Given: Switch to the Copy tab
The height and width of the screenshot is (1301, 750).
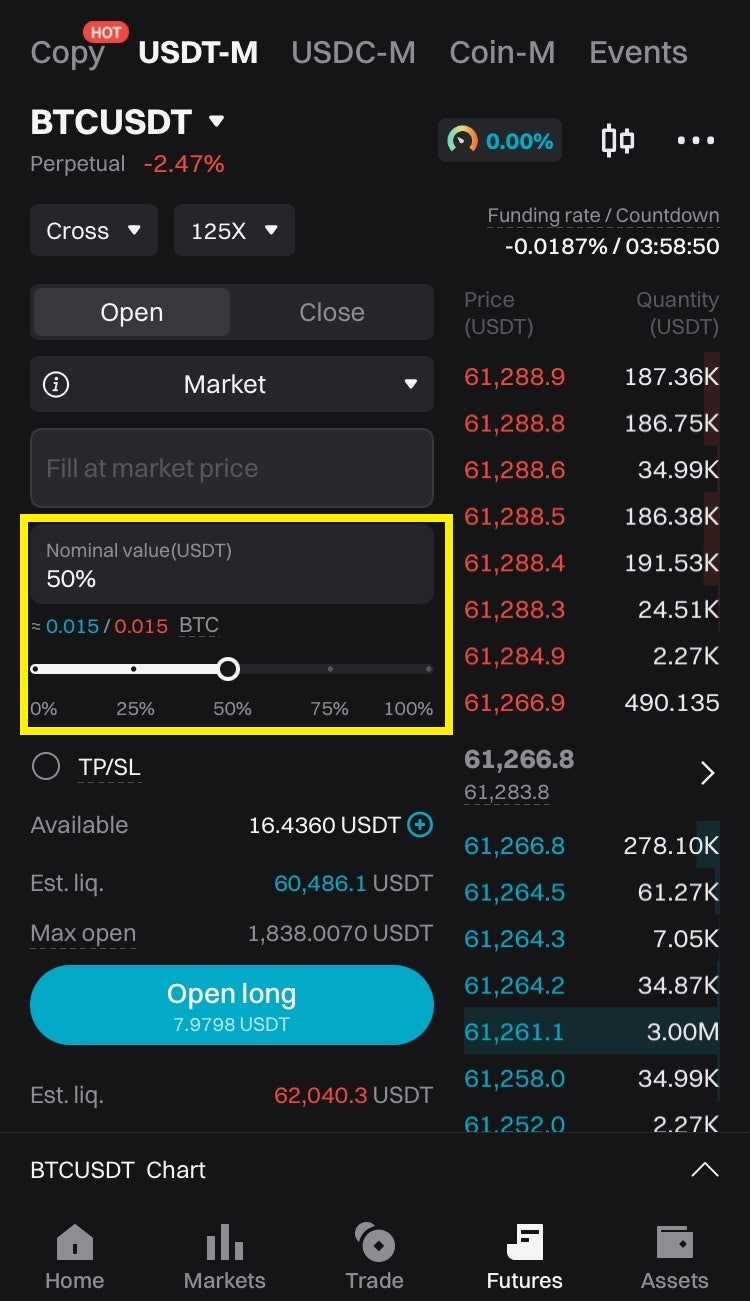Looking at the screenshot, I should pos(67,52).
